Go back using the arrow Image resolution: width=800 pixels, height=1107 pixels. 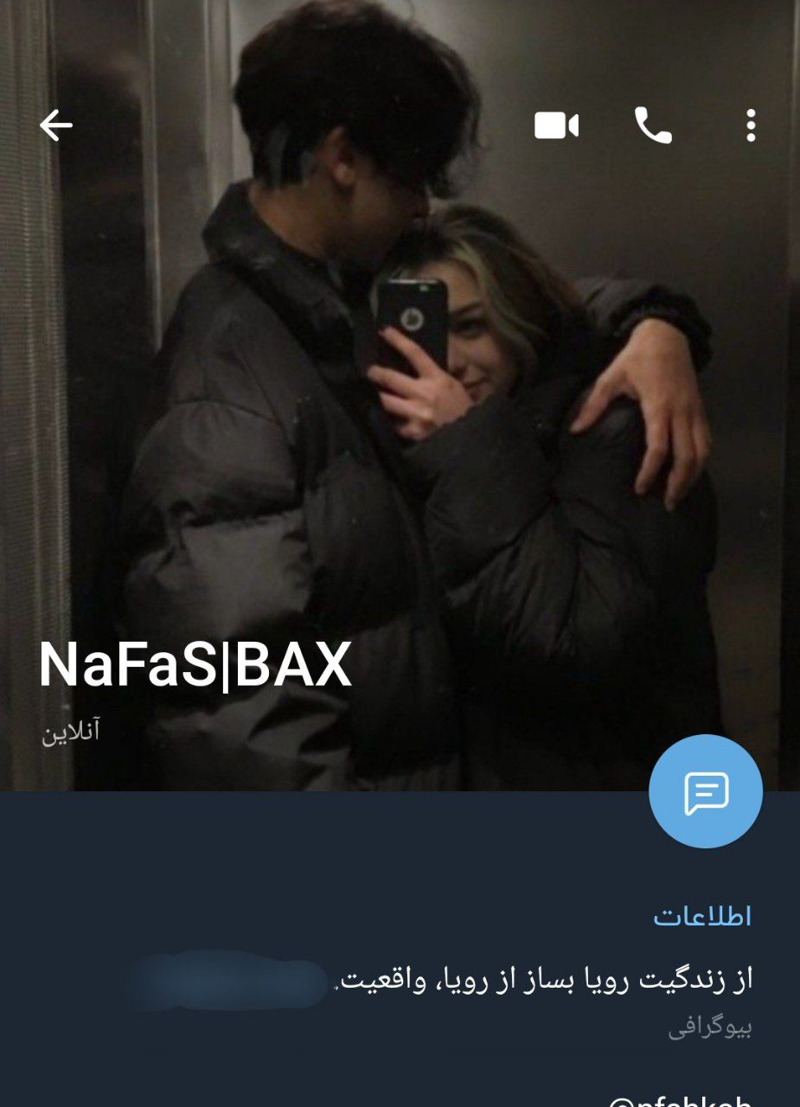pos(56,125)
